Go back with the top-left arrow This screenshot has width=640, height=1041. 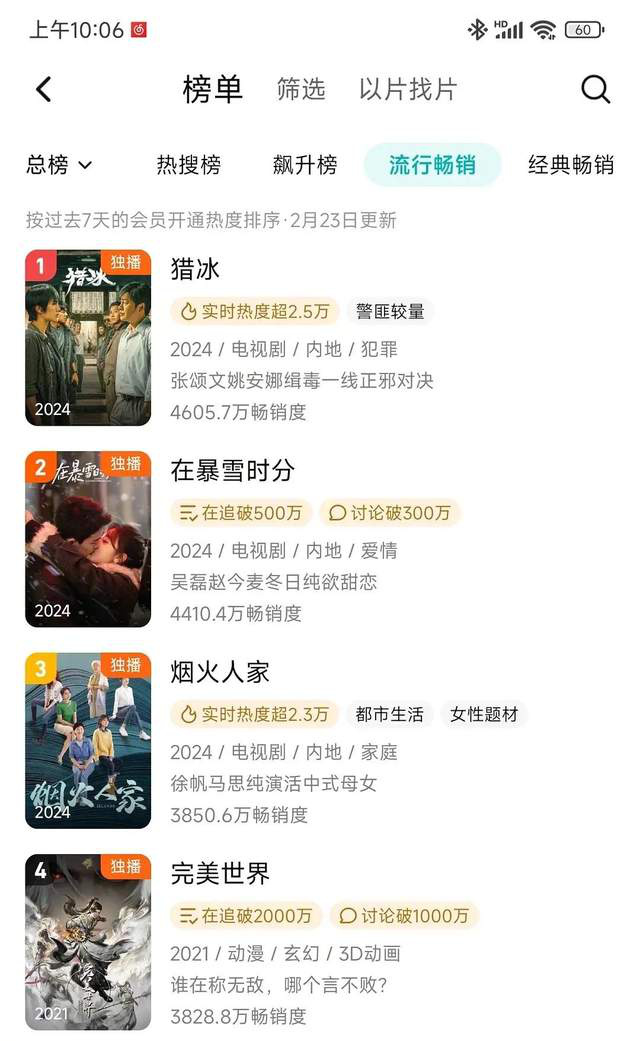point(44,89)
